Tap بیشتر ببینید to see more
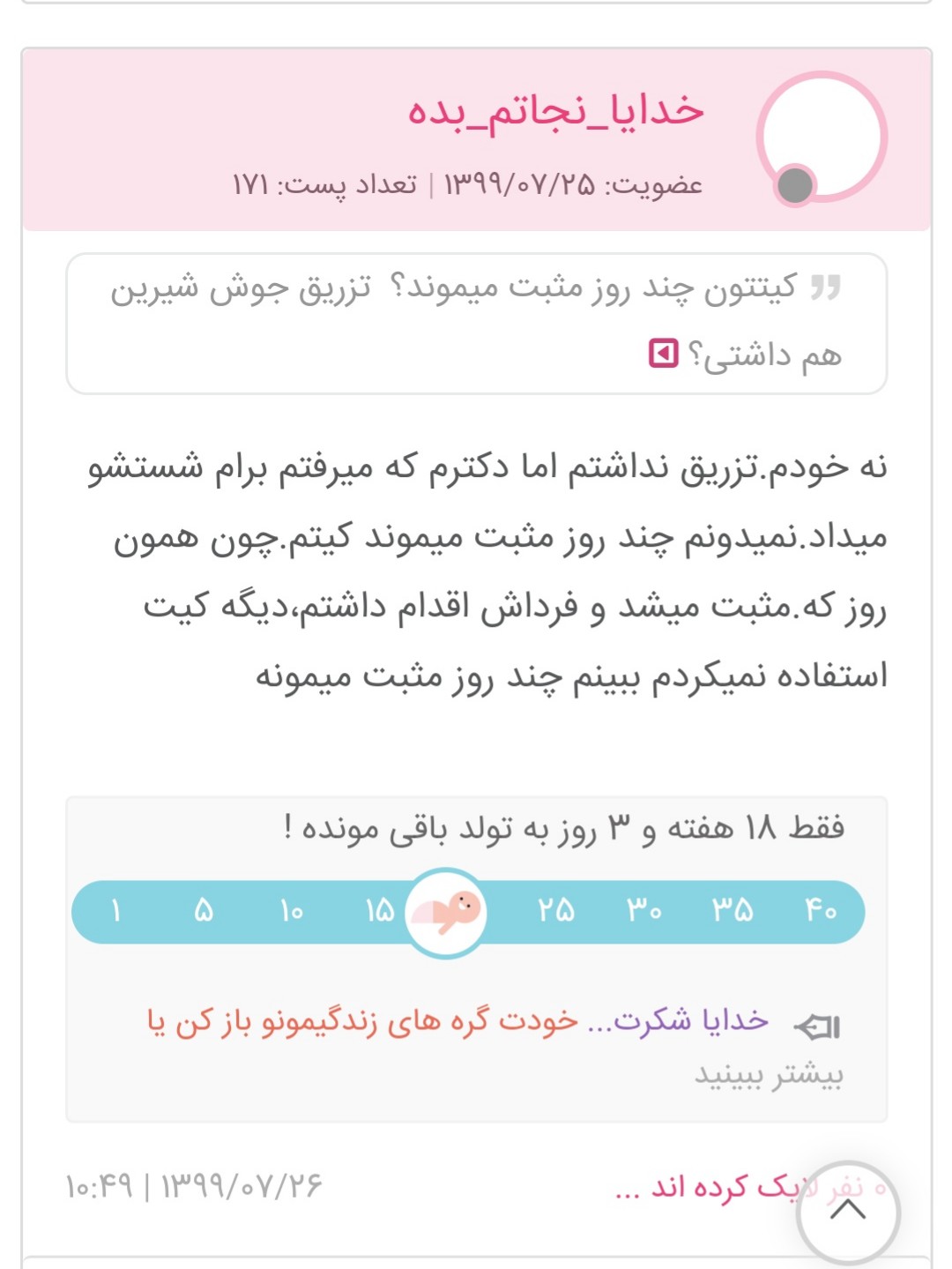The width and height of the screenshot is (952, 1269). (769, 1075)
